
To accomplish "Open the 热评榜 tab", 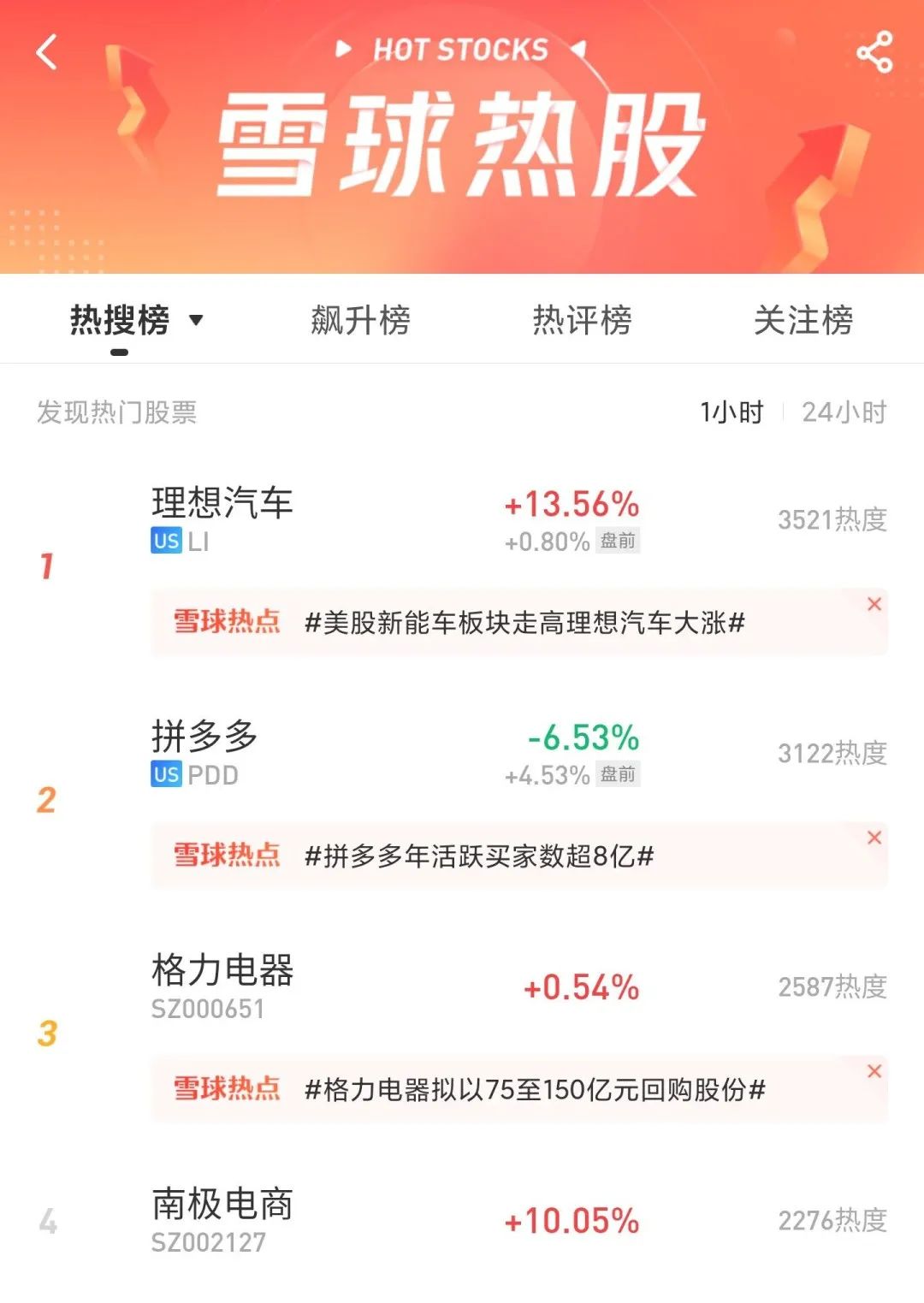I will [x=583, y=320].
